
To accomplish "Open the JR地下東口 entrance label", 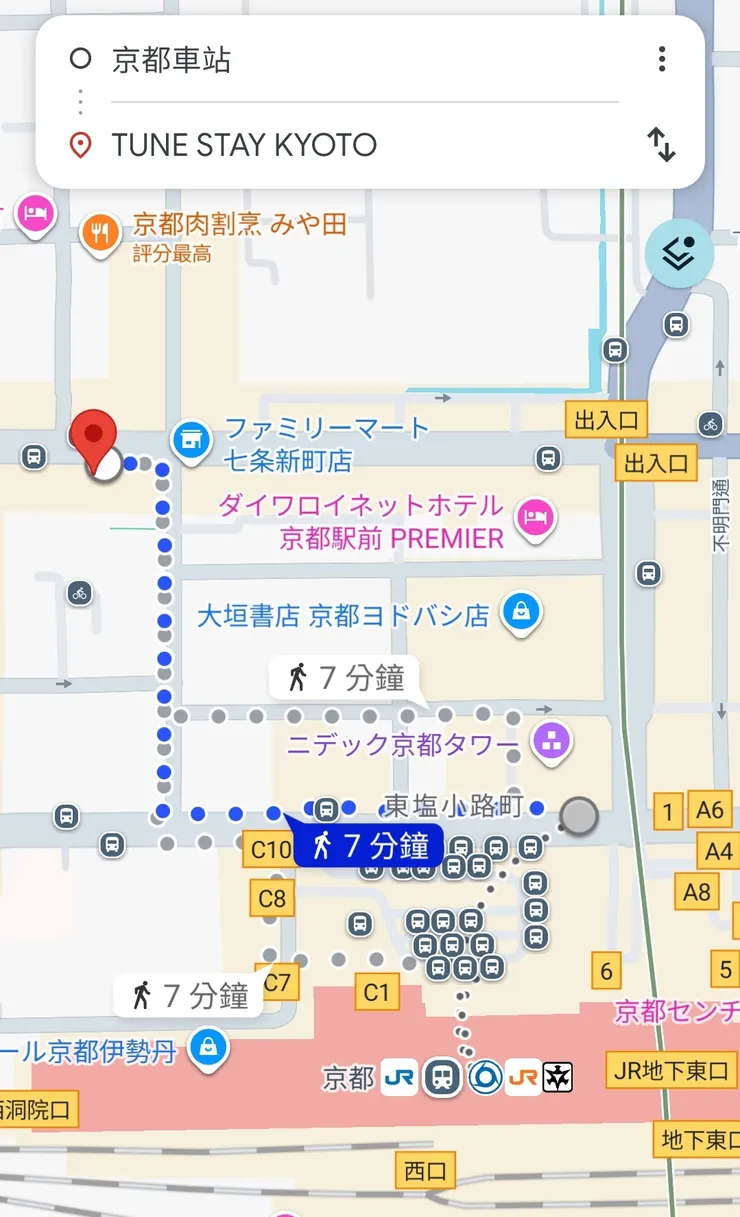I will point(670,1072).
